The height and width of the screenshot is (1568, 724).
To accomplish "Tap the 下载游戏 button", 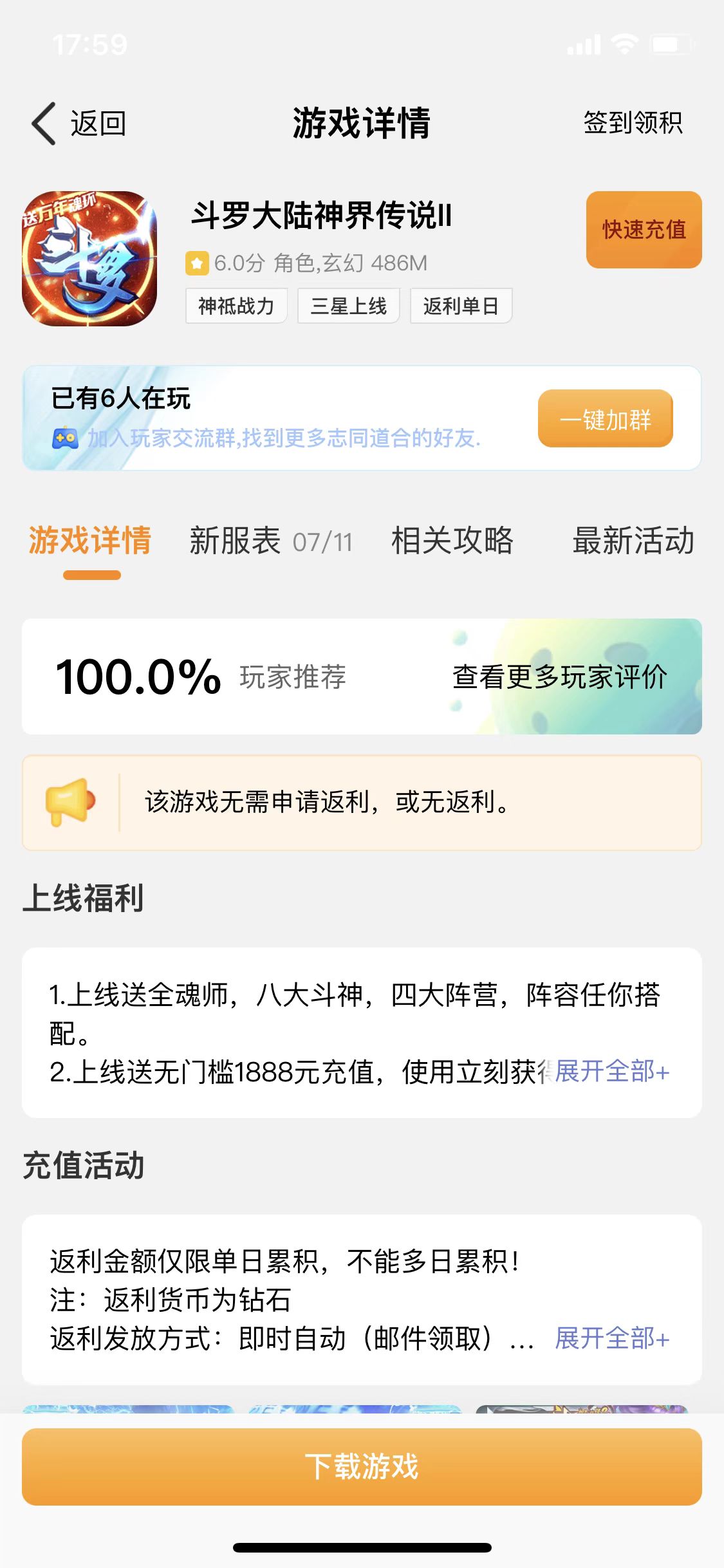I will (x=362, y=1466).
